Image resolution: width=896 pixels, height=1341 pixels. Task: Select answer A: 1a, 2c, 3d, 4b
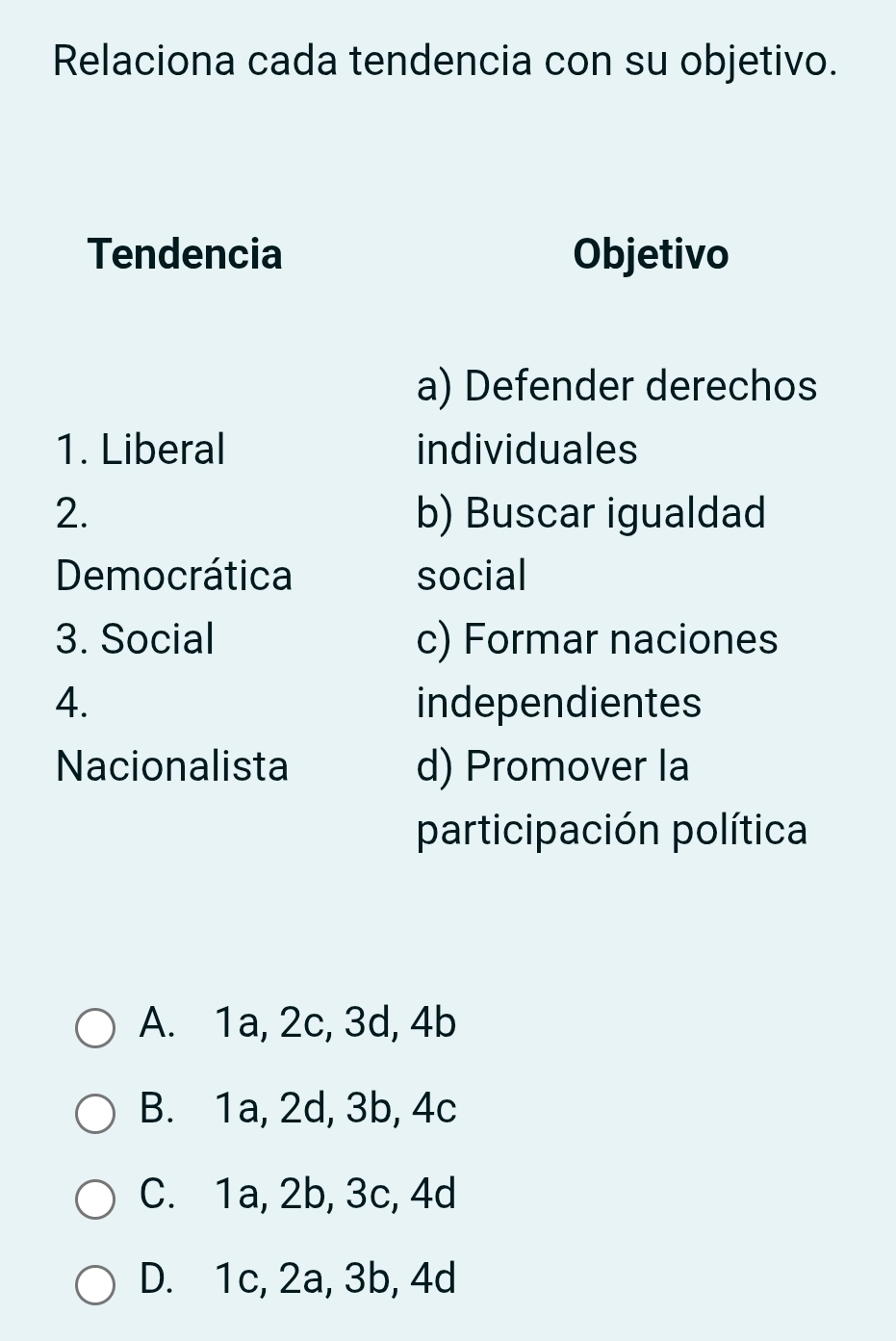95,1027
